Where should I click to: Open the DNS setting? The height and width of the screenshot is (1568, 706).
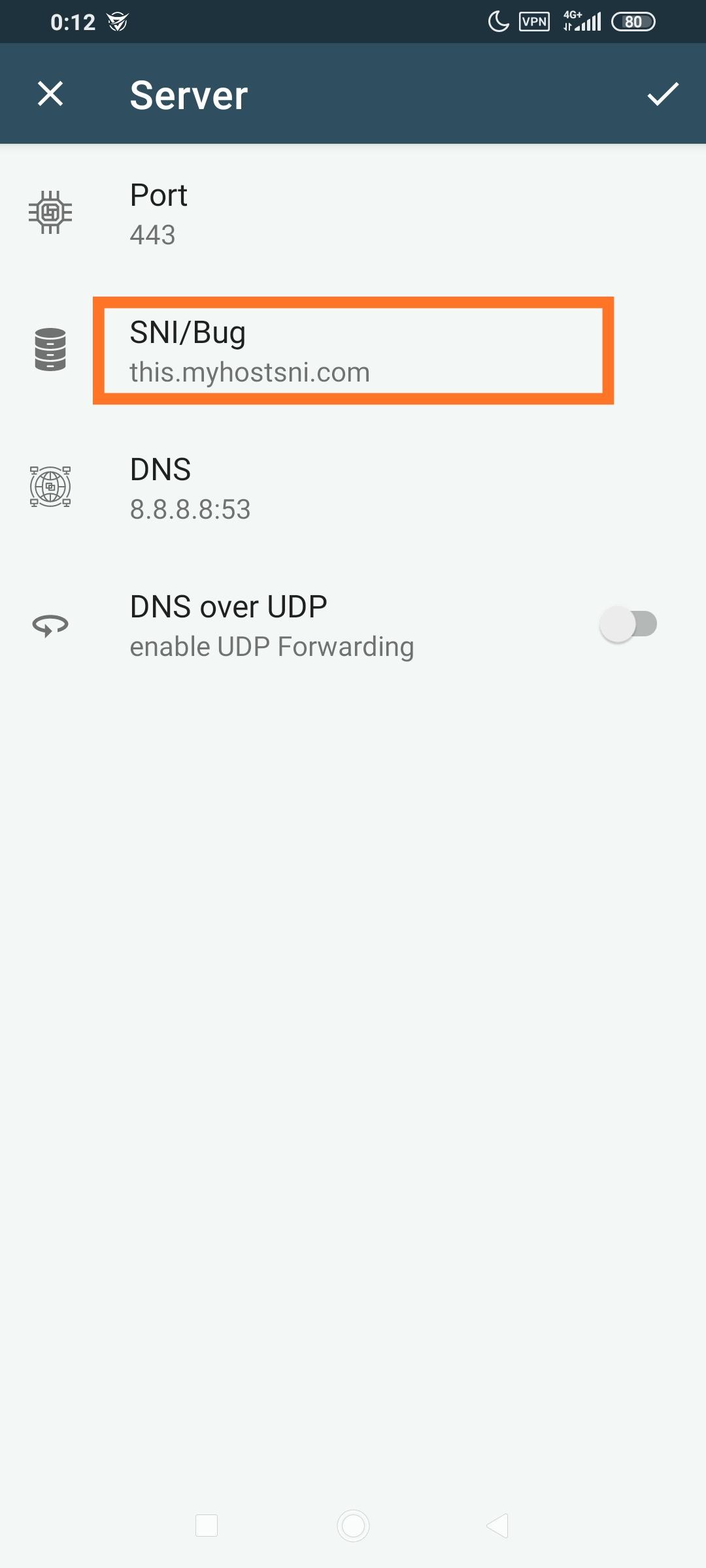(x=353, y=489)
